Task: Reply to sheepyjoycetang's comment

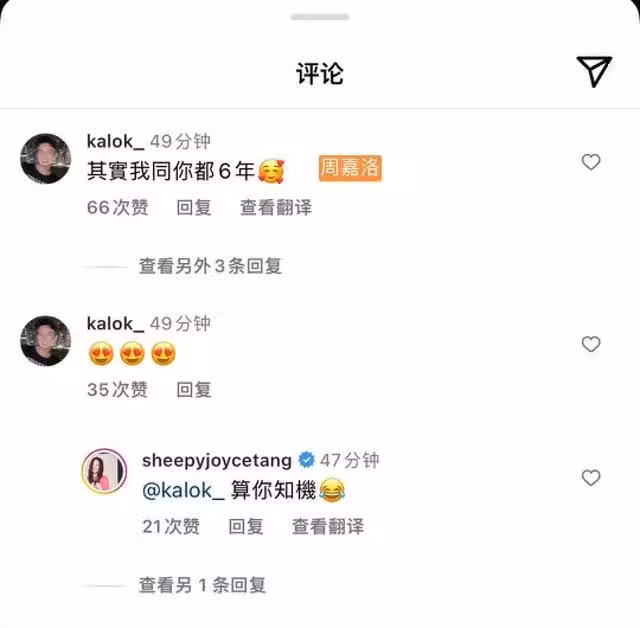Action: [246, 525]
